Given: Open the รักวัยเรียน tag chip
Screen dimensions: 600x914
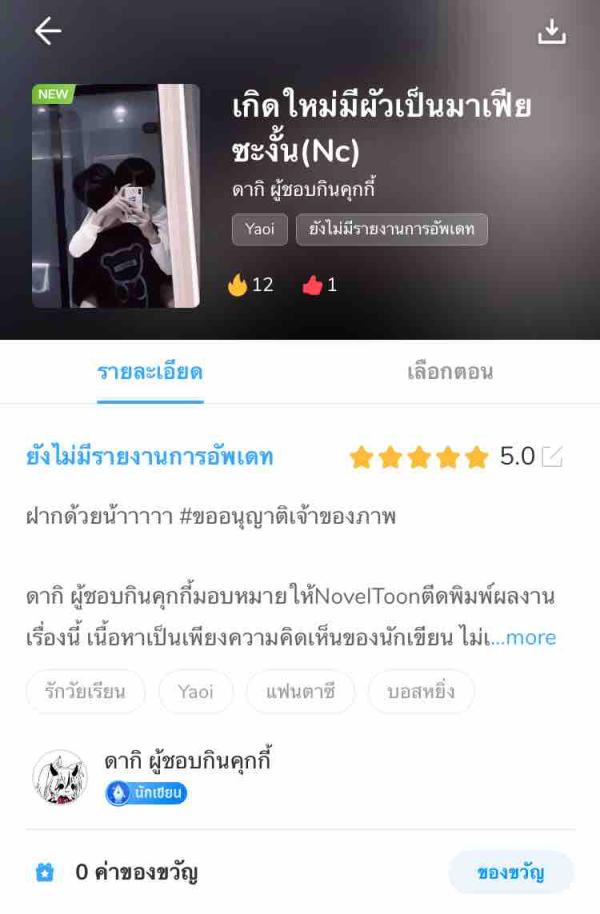Looking at the screenshot, I should coord(85,691).
